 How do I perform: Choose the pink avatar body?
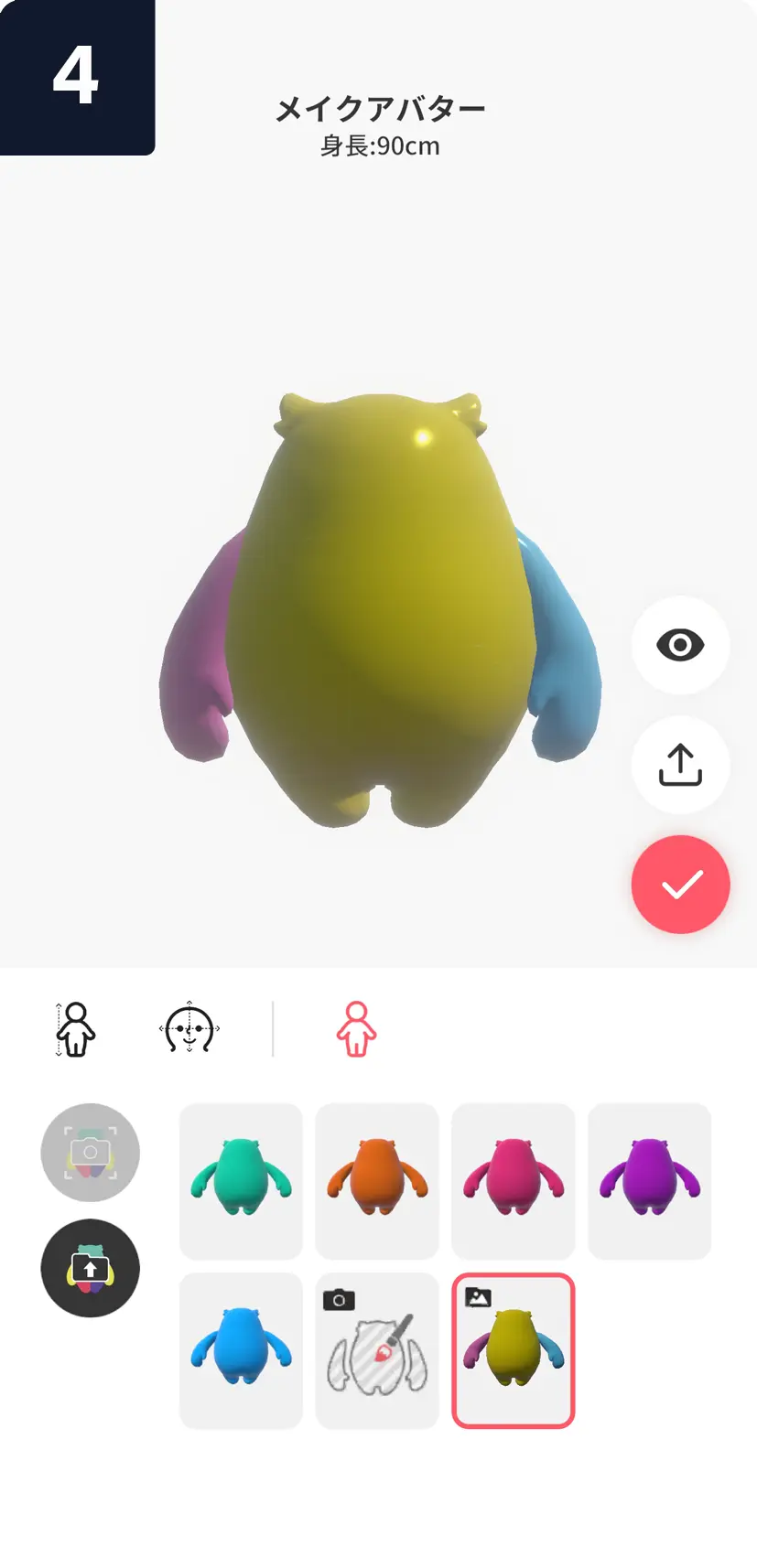click(x=514, y=1181)
